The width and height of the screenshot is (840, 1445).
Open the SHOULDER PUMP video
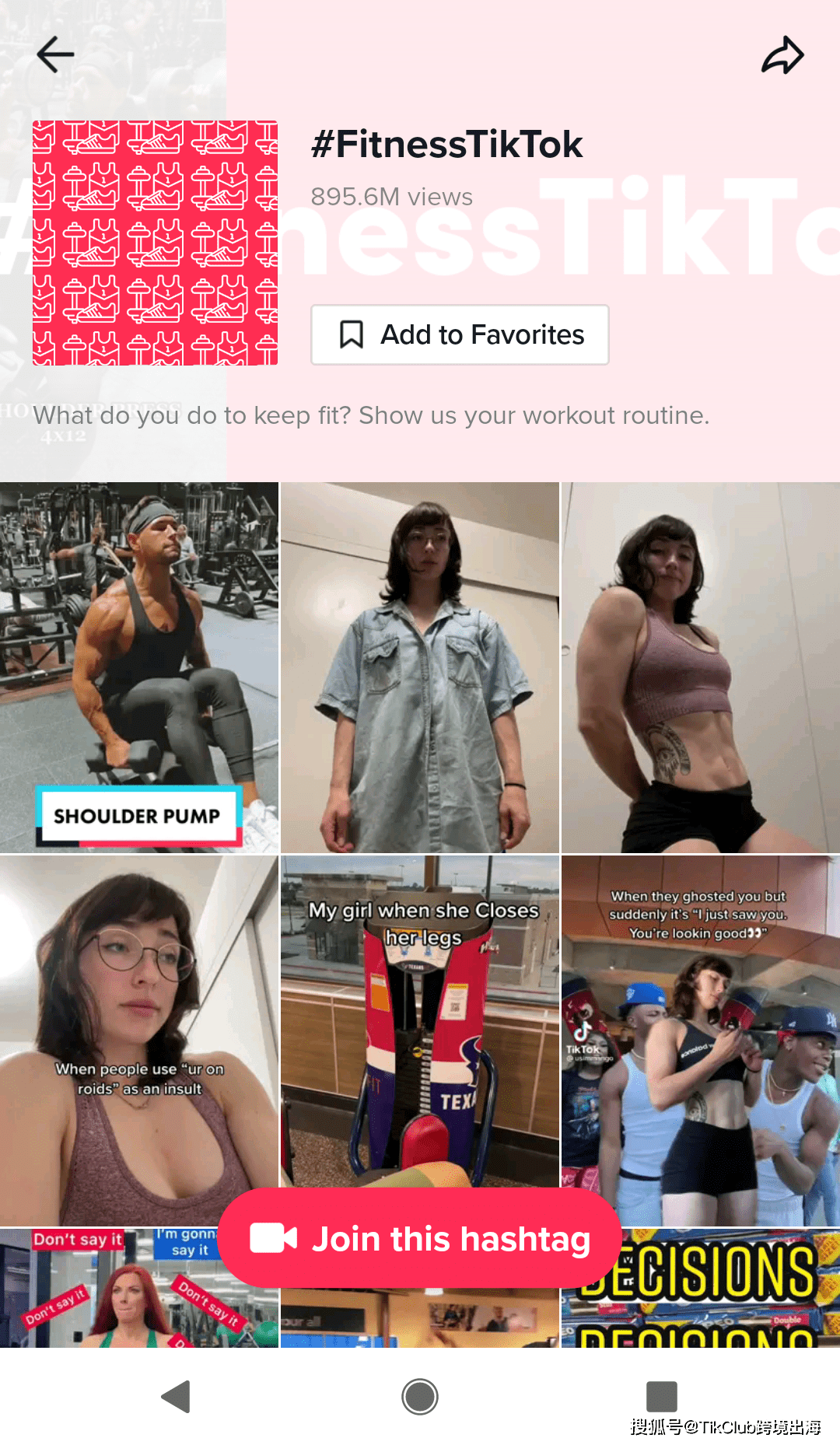pos(138,667)
